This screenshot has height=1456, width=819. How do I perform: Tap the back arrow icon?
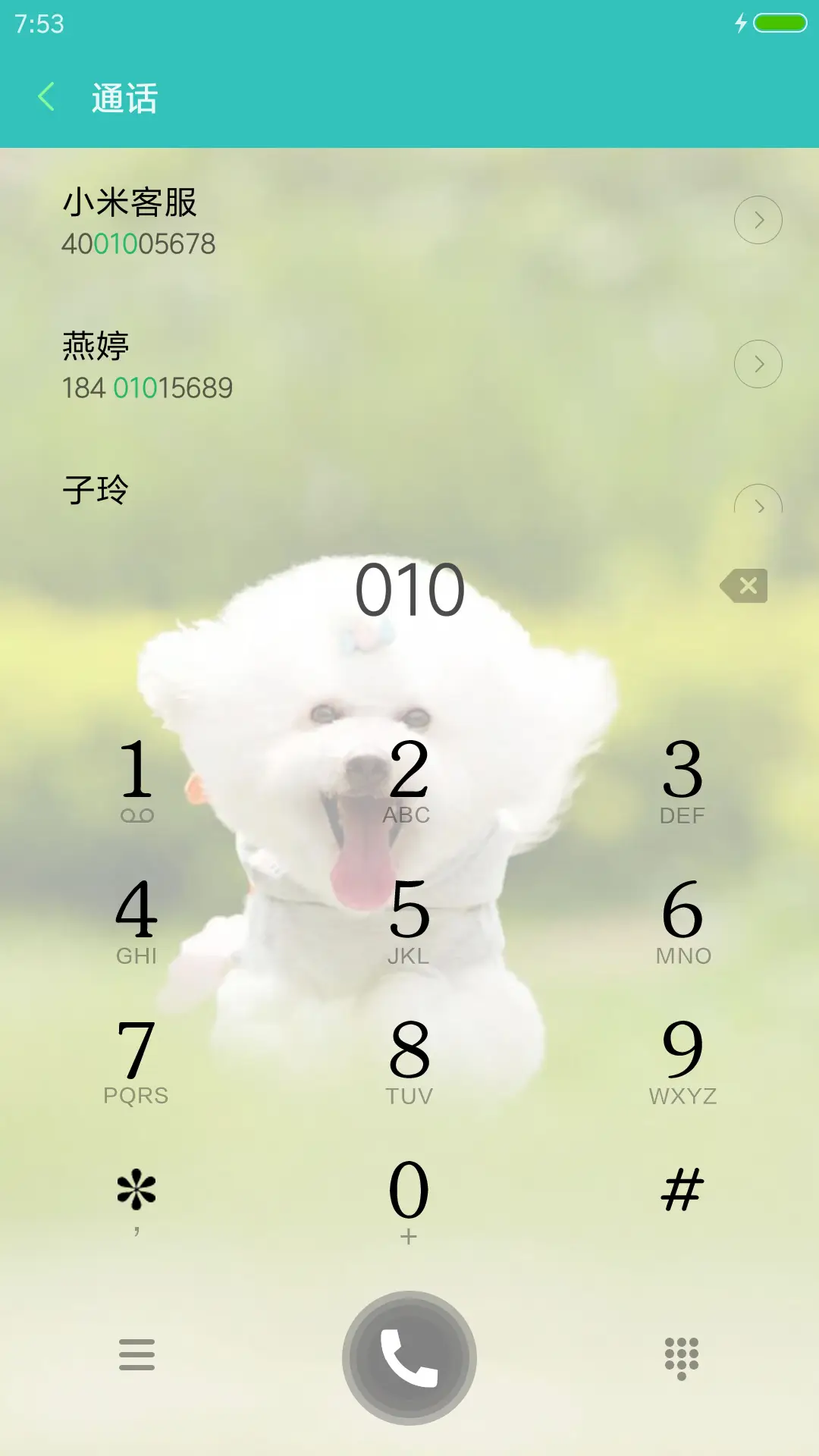click(x=47, y=98)
